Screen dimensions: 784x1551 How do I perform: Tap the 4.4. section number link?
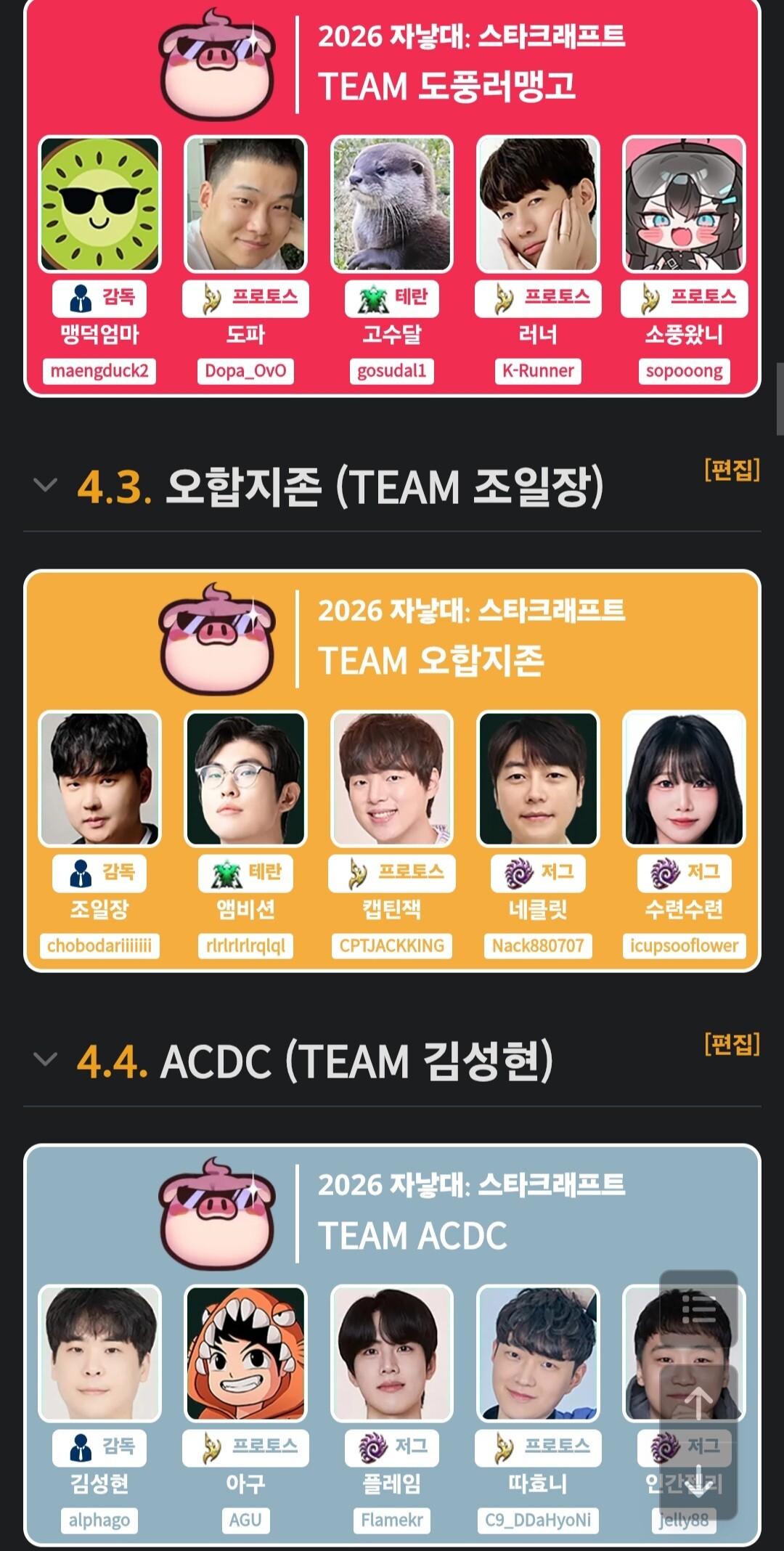113,1061
